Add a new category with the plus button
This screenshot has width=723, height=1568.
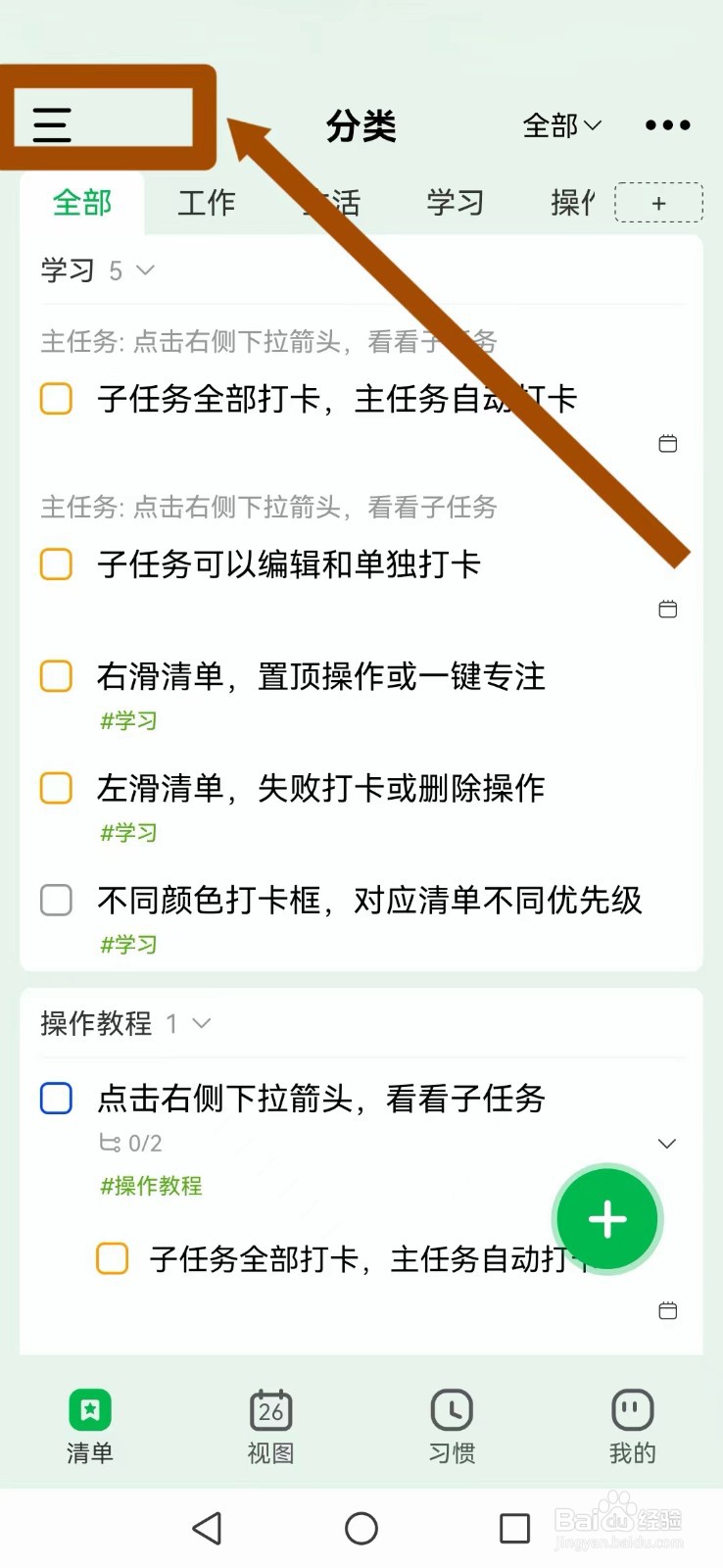(658, 203)
